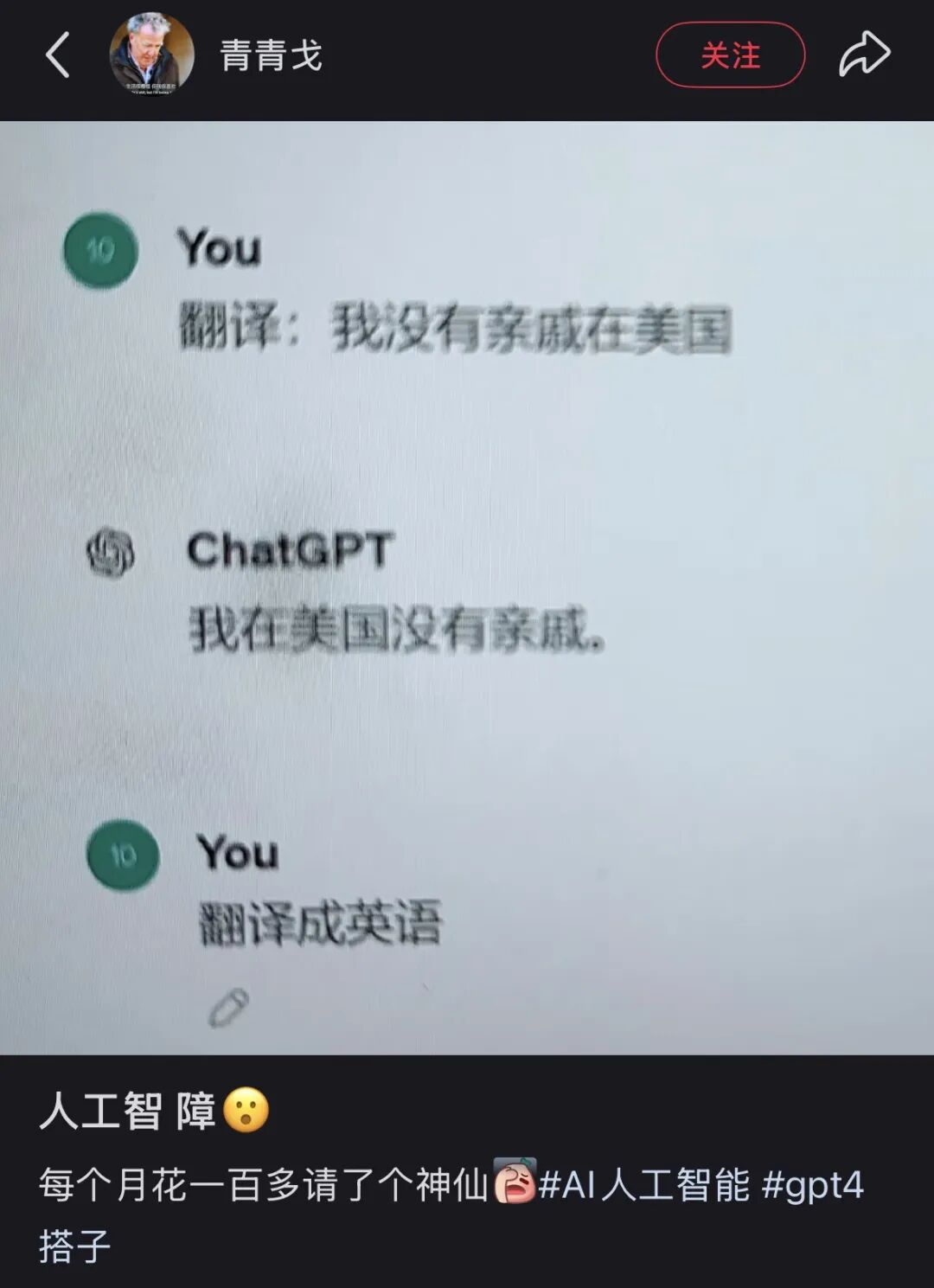Open 青青戈's profile avatar

click(x=151, y=55)
